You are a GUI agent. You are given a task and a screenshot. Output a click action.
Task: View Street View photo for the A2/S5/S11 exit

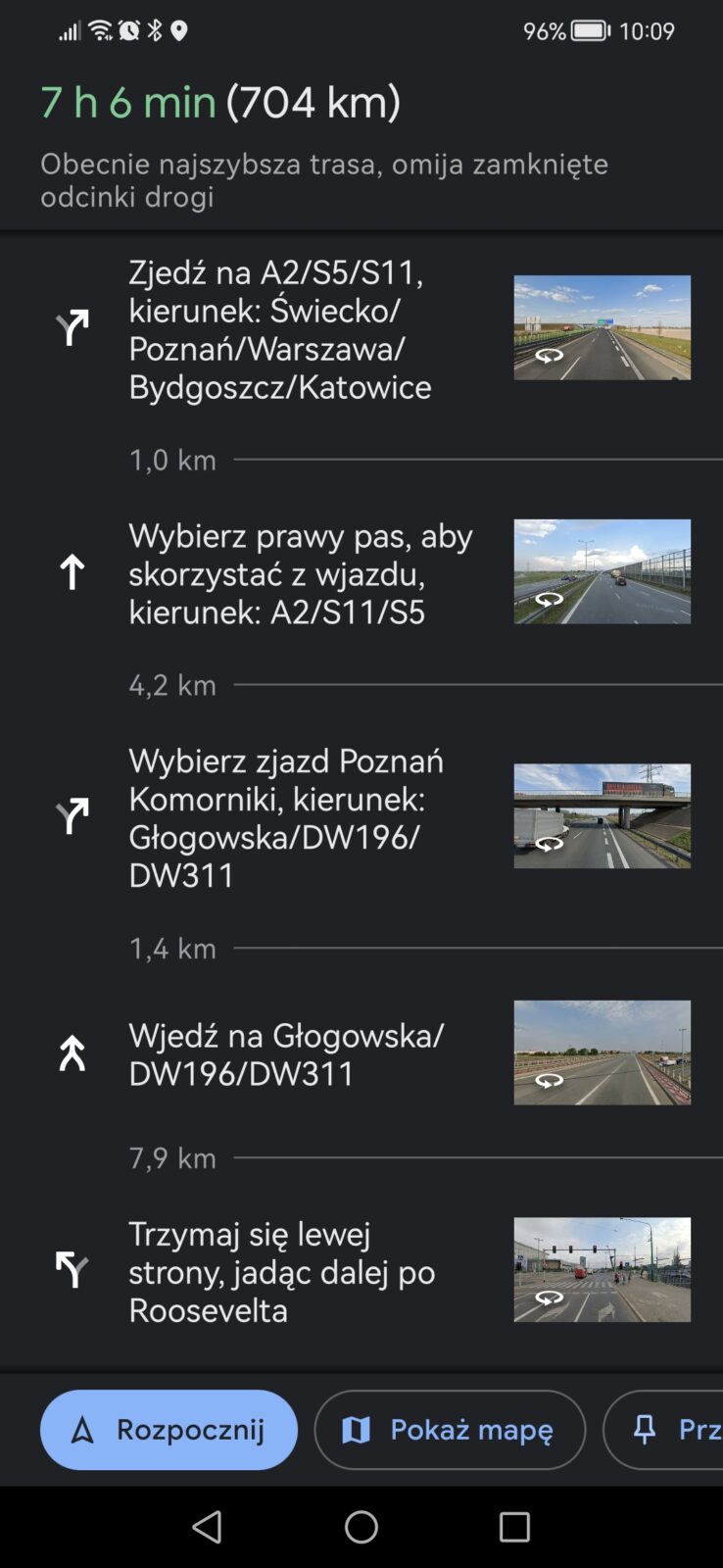click(x=602, y=327)
